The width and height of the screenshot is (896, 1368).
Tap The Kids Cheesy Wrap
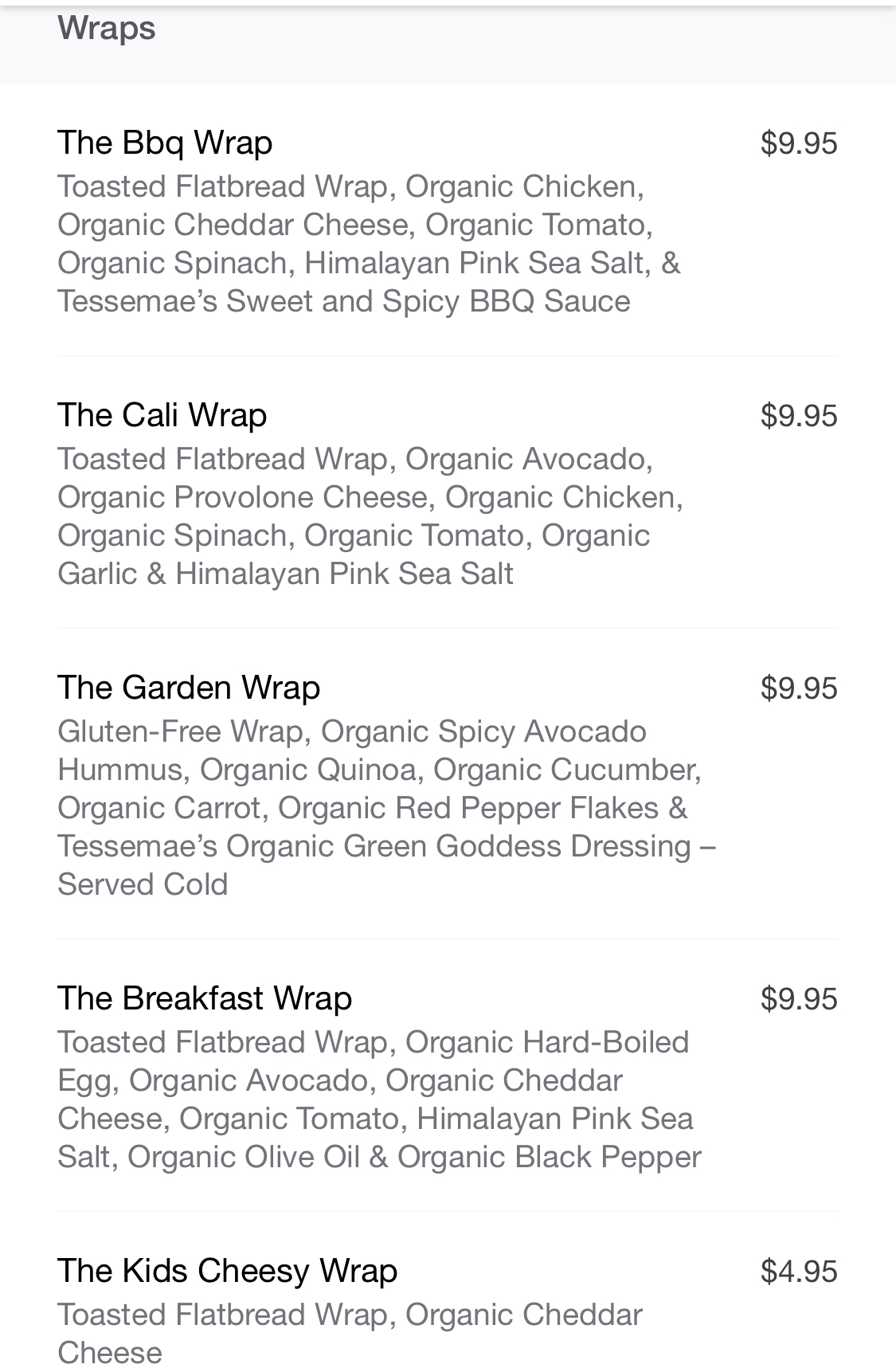(x=227, y=1272)
